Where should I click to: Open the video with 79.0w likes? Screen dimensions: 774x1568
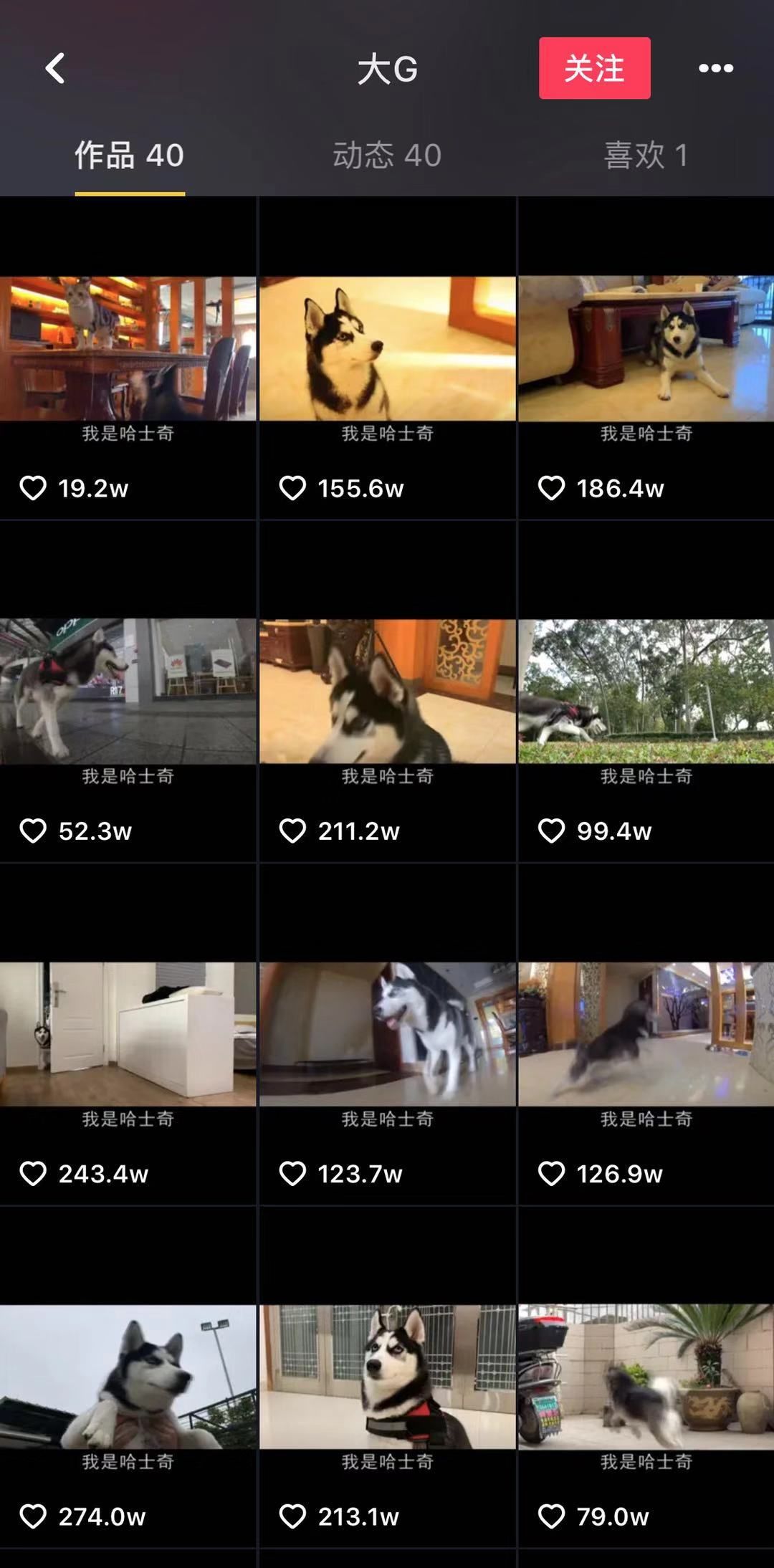pyautogui.click(x=646, y=1376)
